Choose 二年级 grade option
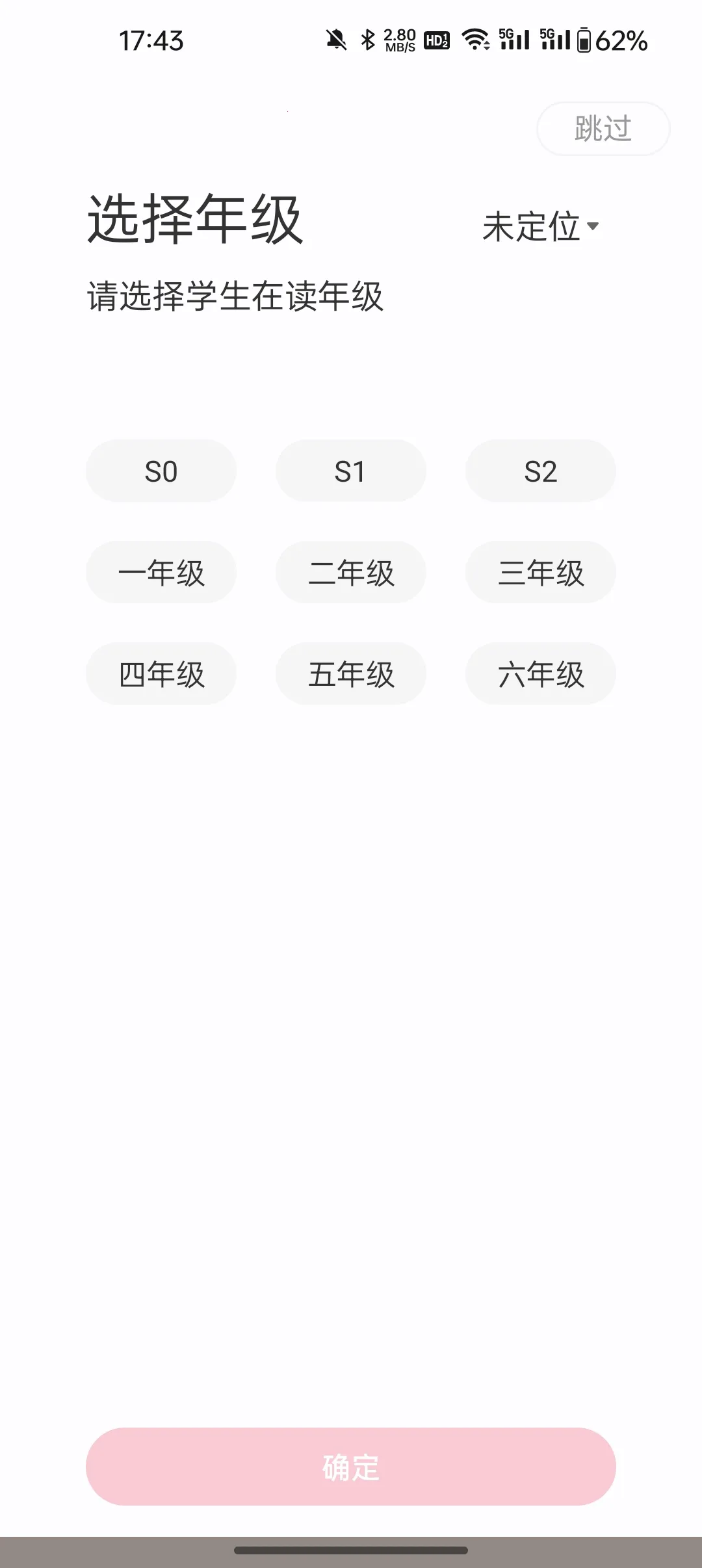The height and width of the screenshot is (1568, 702). coord(351,573)
